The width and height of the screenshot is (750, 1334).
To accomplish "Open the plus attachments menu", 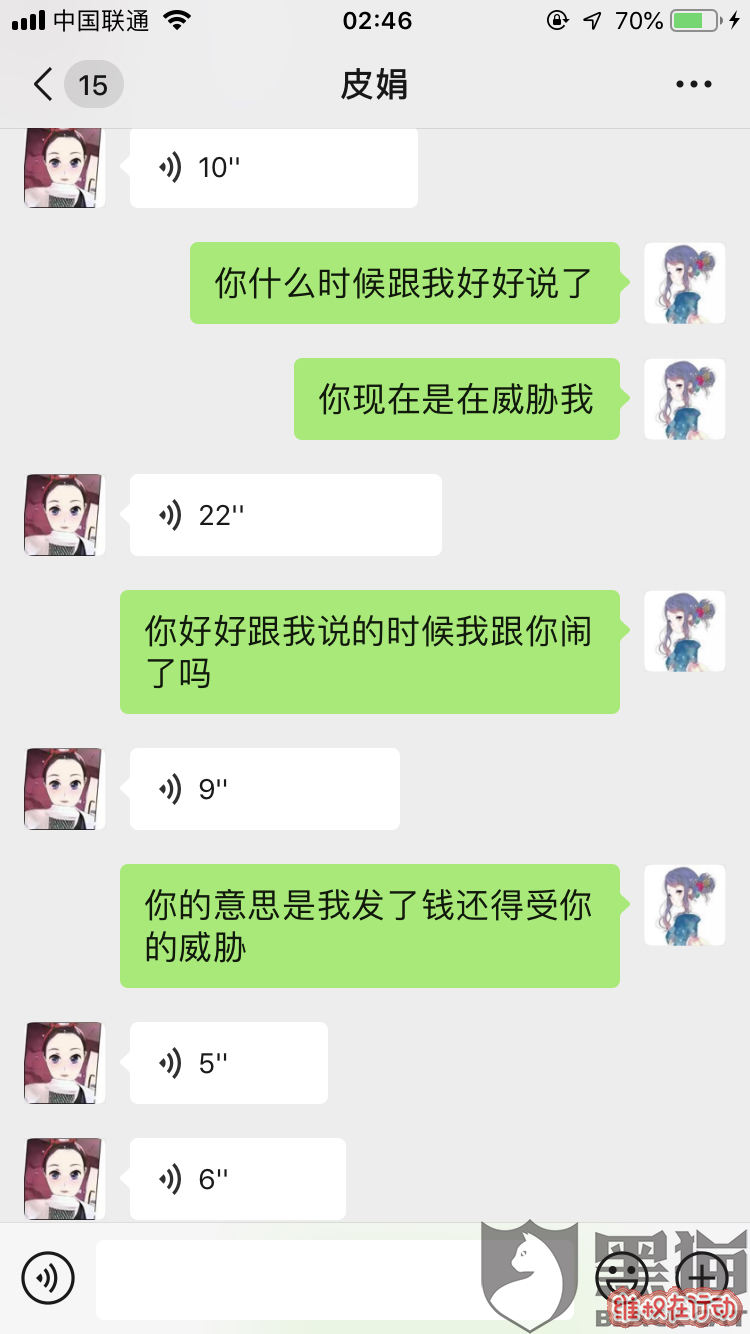I will click(x=702, y=1277).
